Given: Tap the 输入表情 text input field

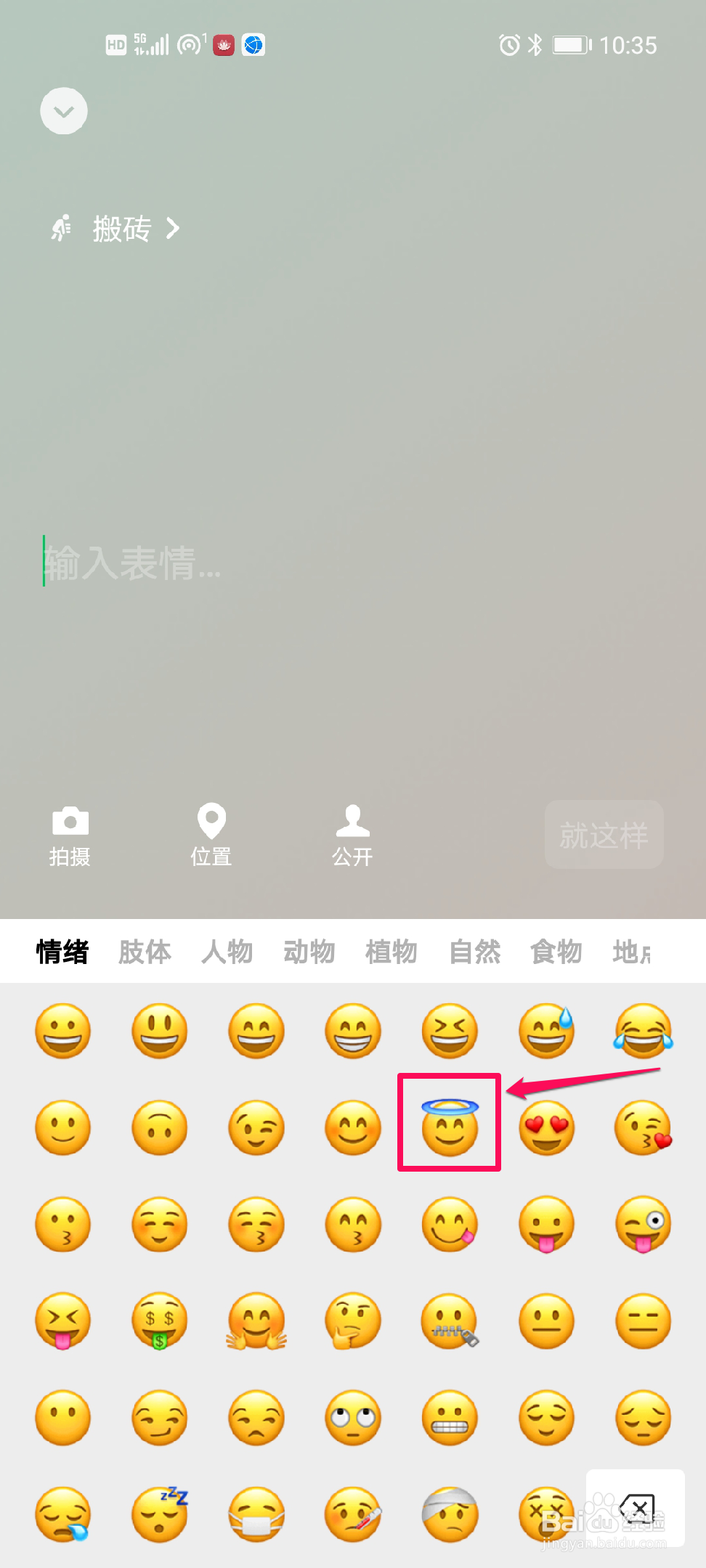Looking at the screenshot, I should [218, 566].
